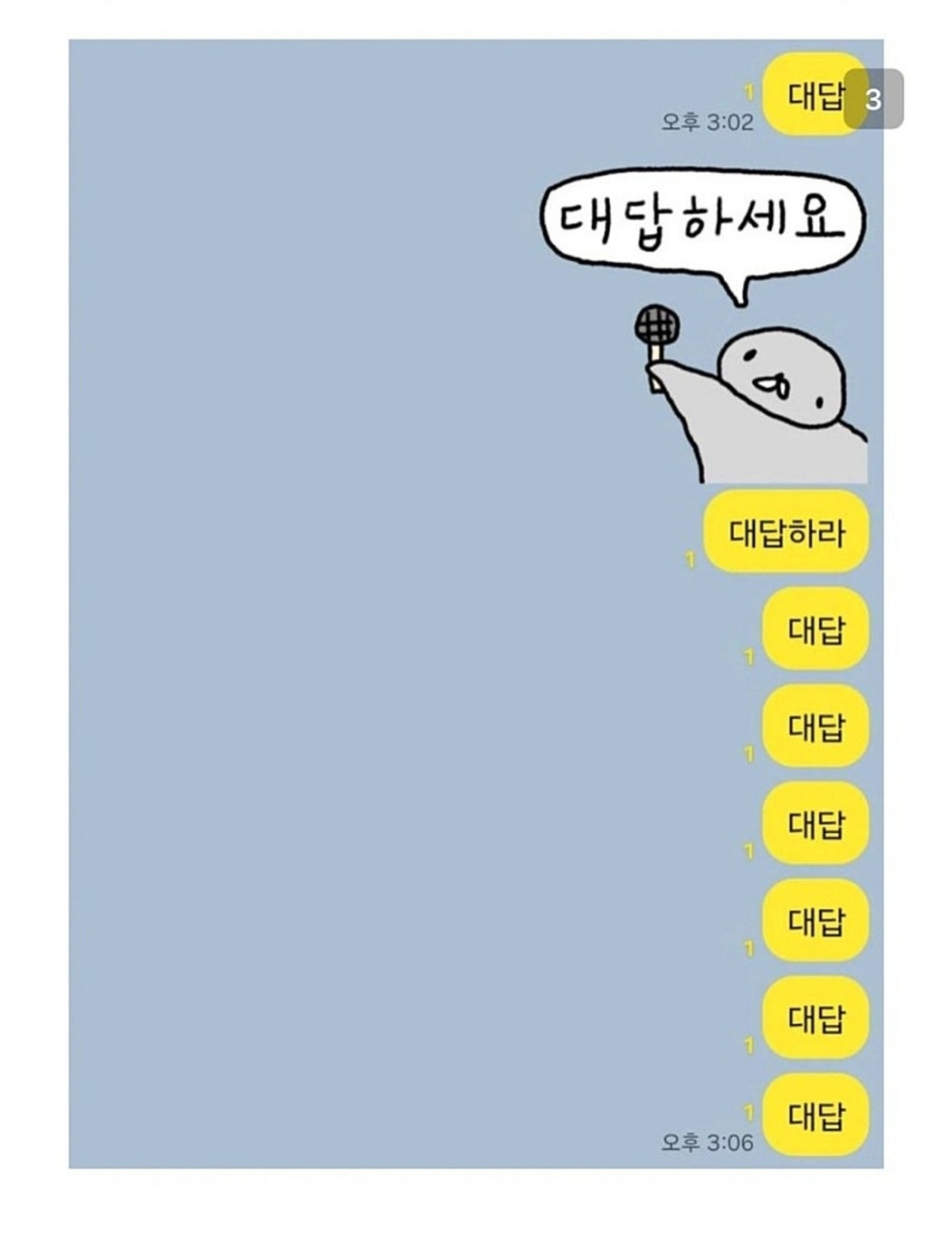The width and height of the screenshot is (952, 1233).
Task: Tap the grey 3 badge next to top message
Action: click(x=874, y=97)
